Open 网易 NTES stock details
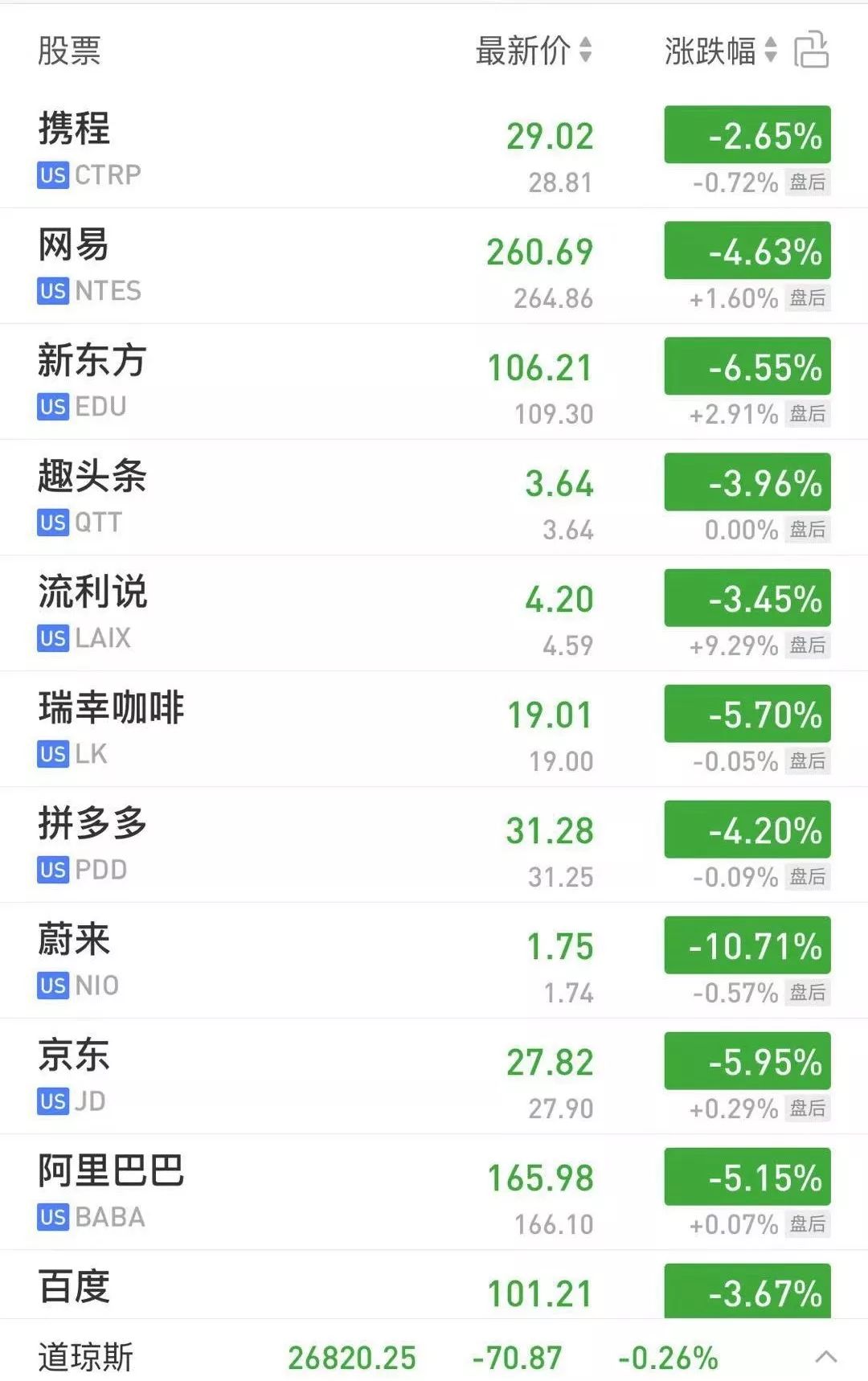 tap(241, 266)
